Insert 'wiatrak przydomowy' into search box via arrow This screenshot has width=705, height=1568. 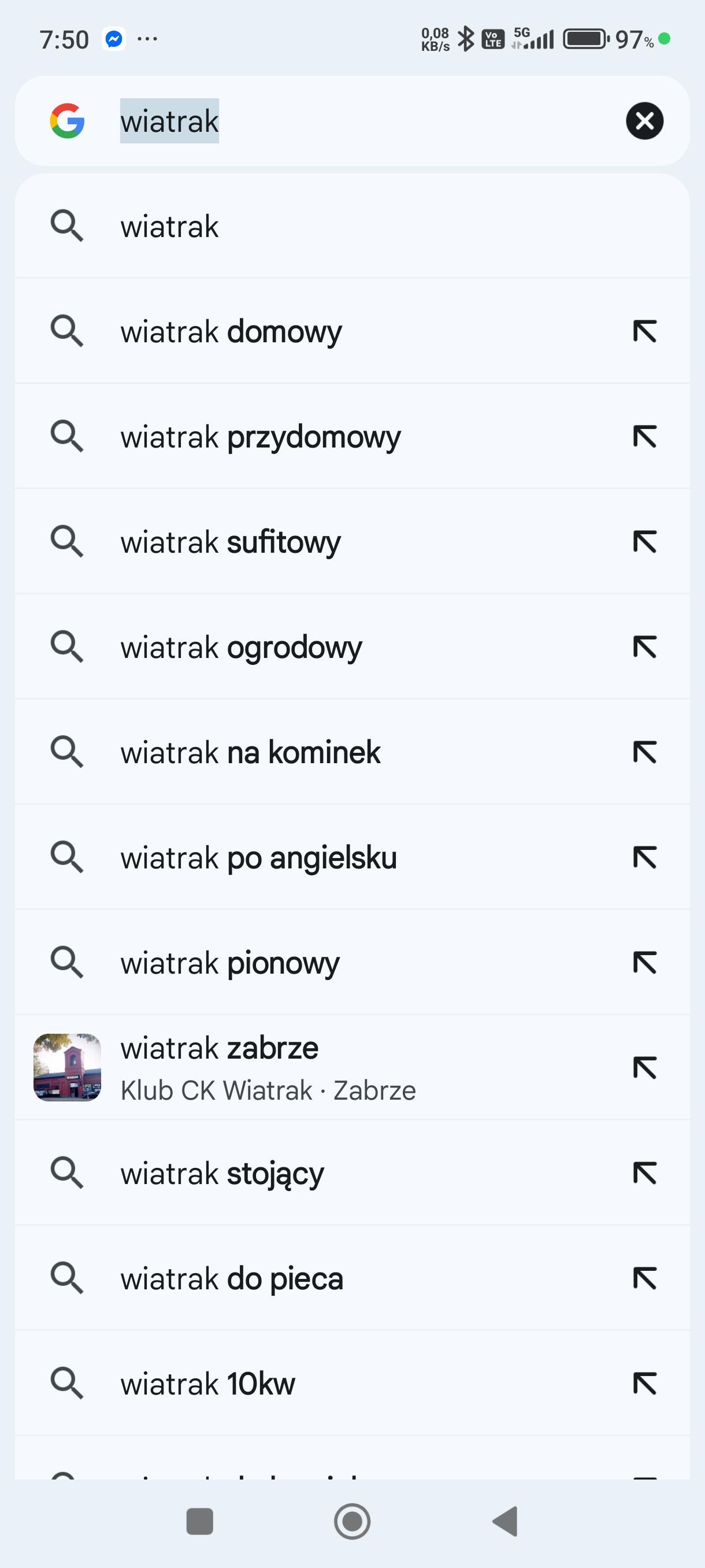644,437
